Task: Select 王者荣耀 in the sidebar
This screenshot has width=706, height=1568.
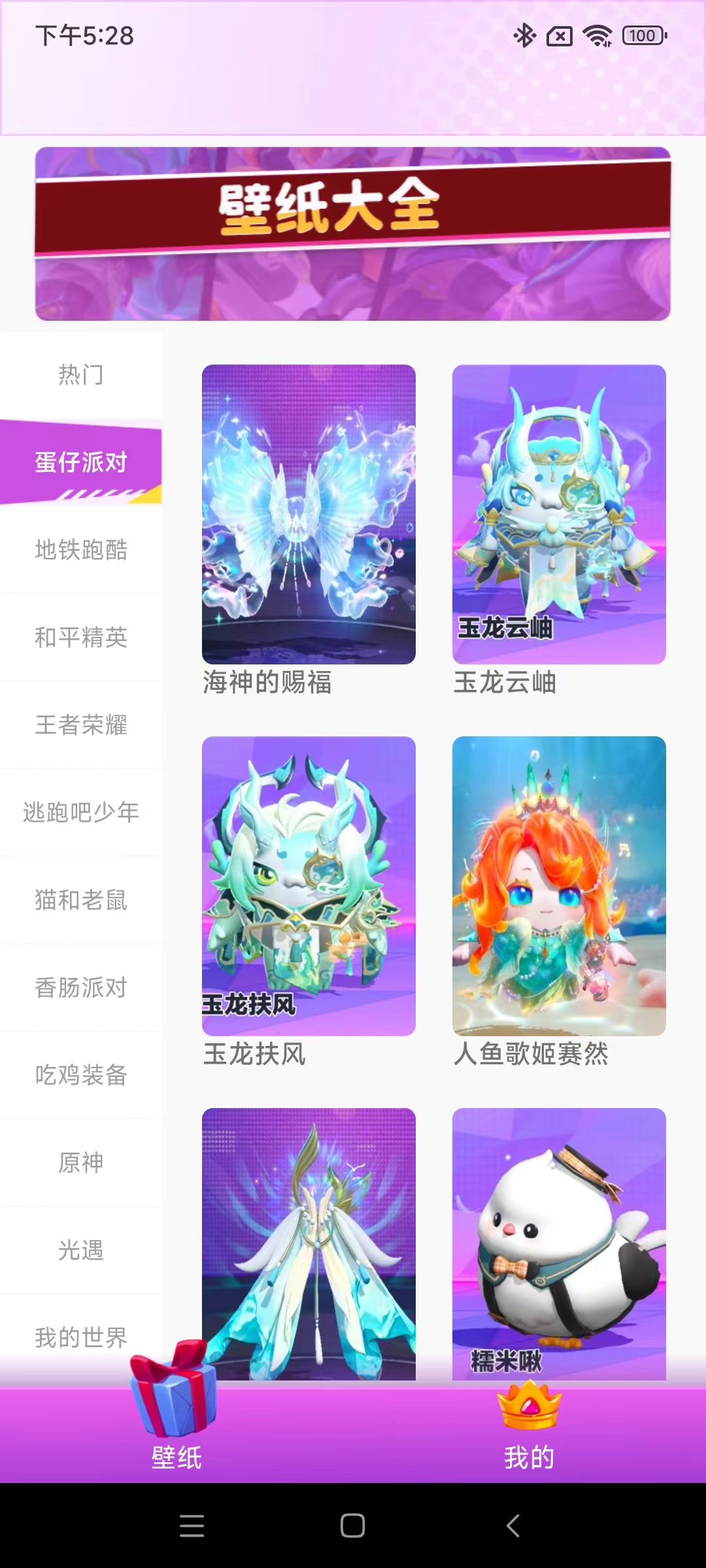Action: pos(81,725)
